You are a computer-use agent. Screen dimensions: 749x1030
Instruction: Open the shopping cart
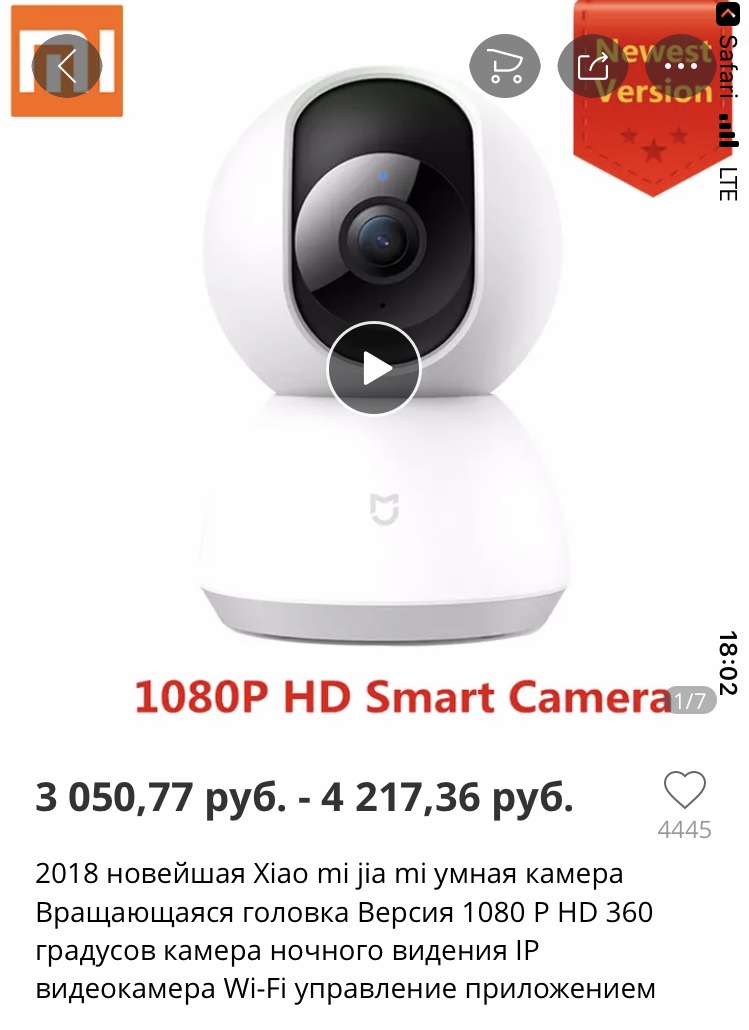tap(505, 66)
